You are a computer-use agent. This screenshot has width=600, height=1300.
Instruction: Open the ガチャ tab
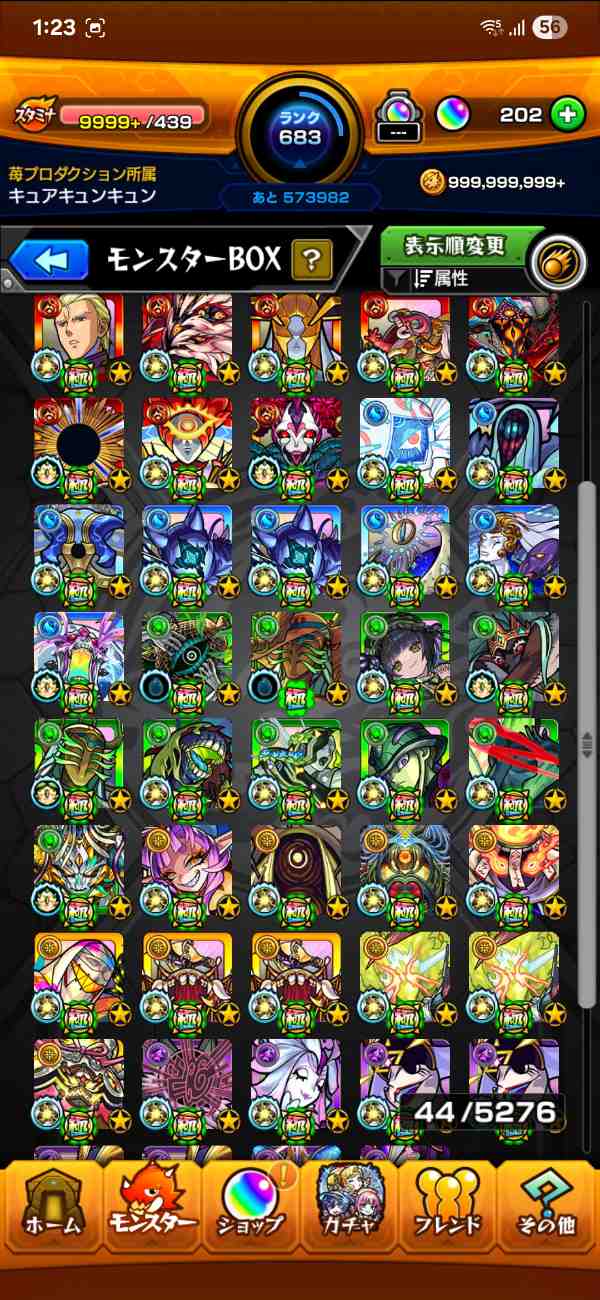tap(348, 1212)
